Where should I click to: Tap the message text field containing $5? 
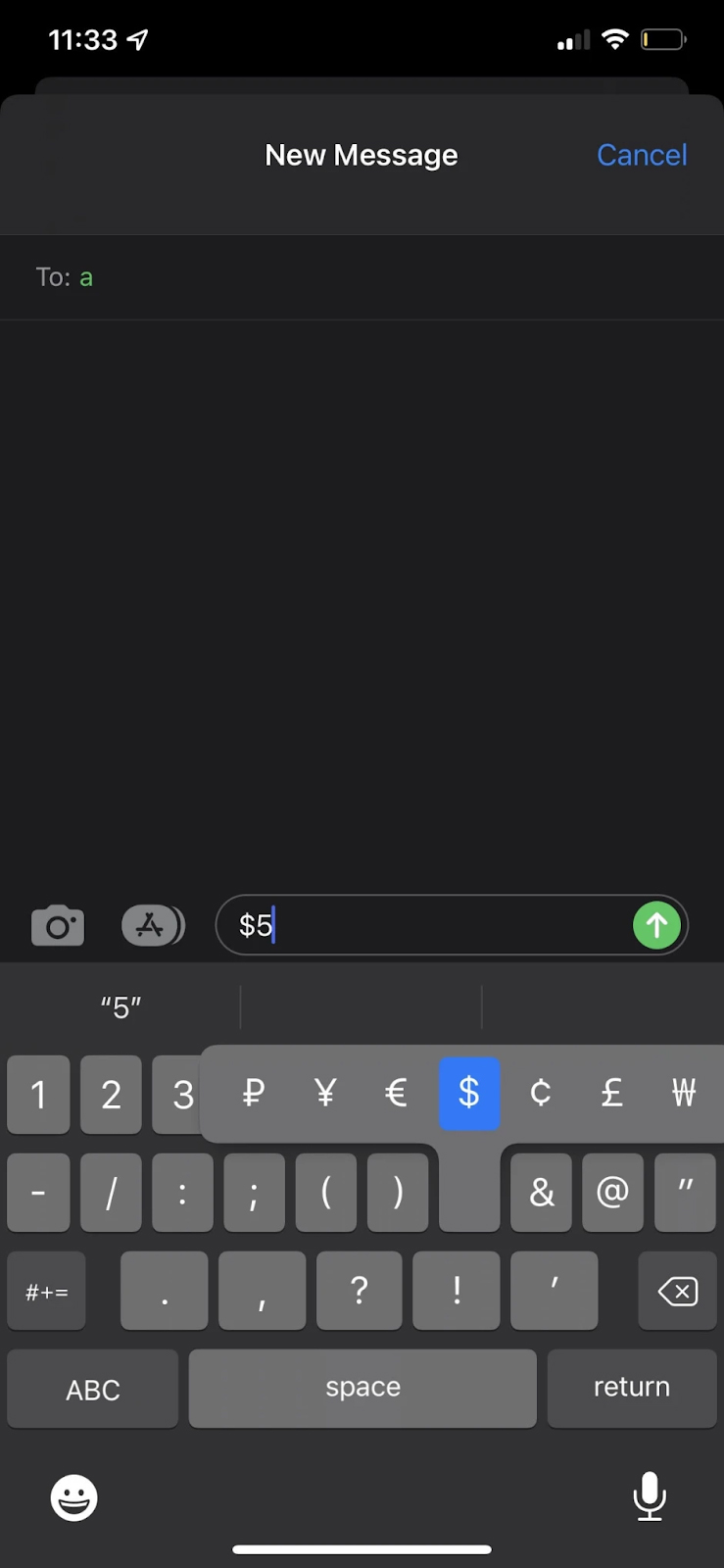pyautogui.click(x=421, y=925)
